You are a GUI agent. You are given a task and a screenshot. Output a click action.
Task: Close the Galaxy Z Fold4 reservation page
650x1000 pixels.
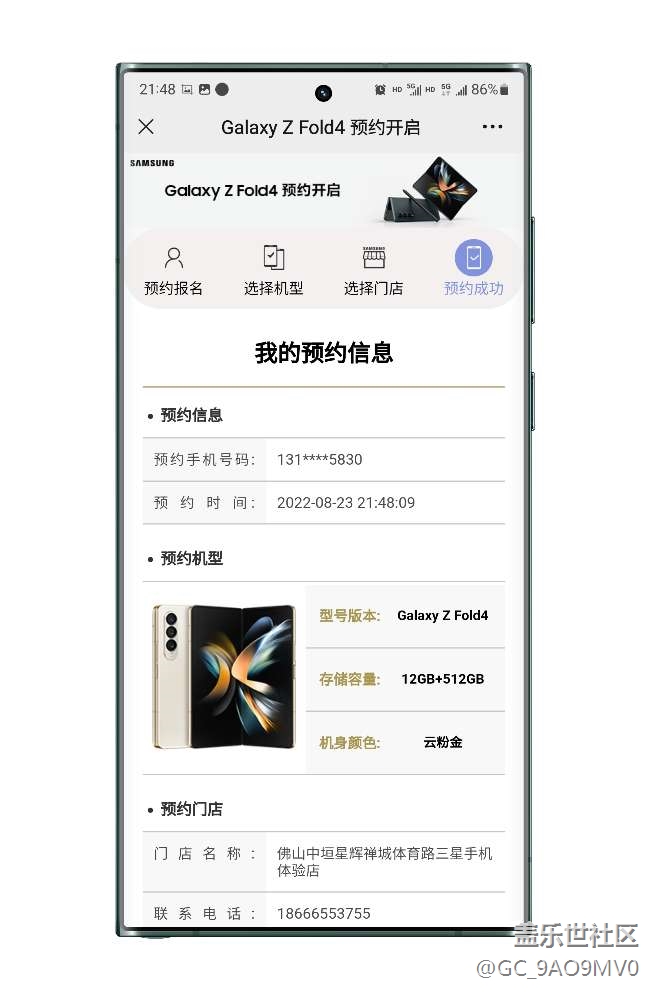[146, 127]
